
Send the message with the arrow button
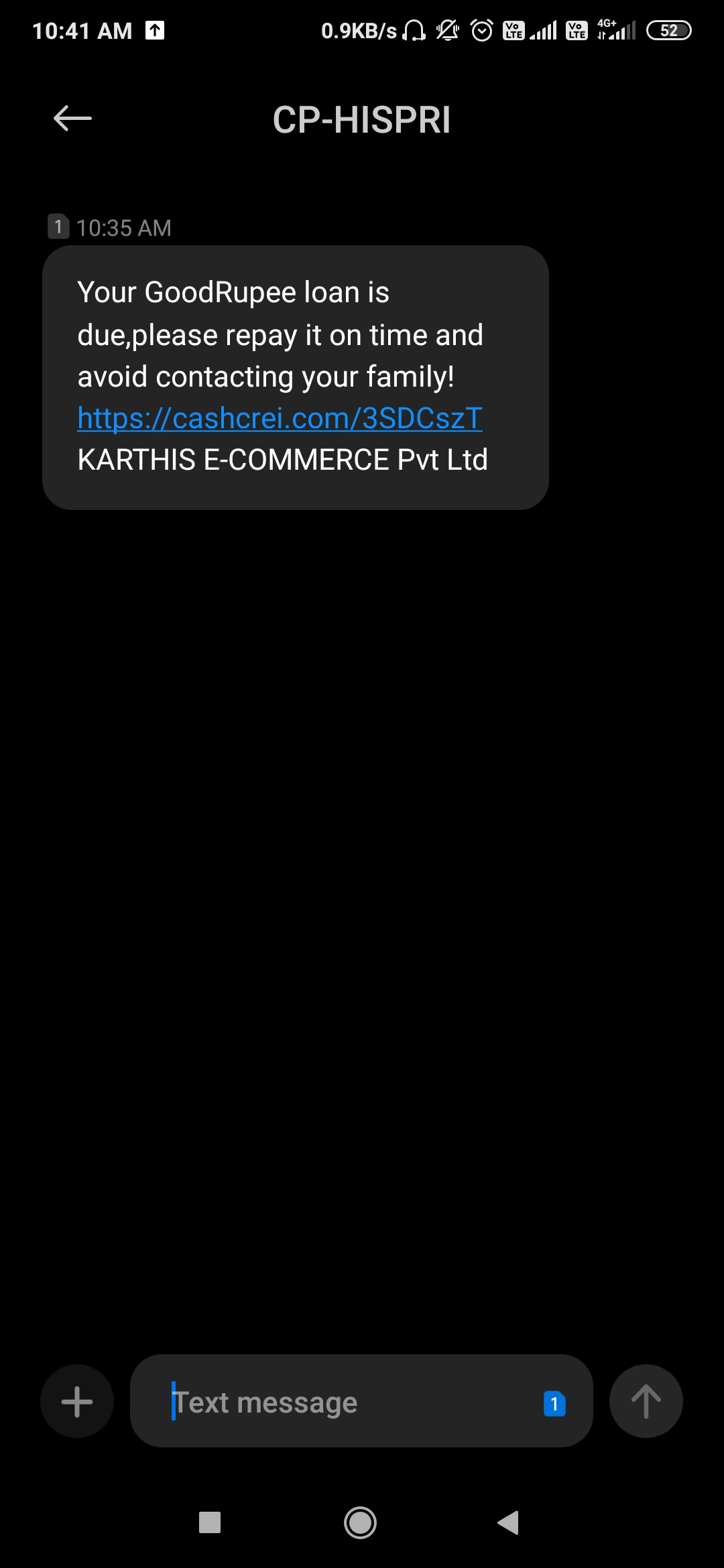pos(646,1401)
